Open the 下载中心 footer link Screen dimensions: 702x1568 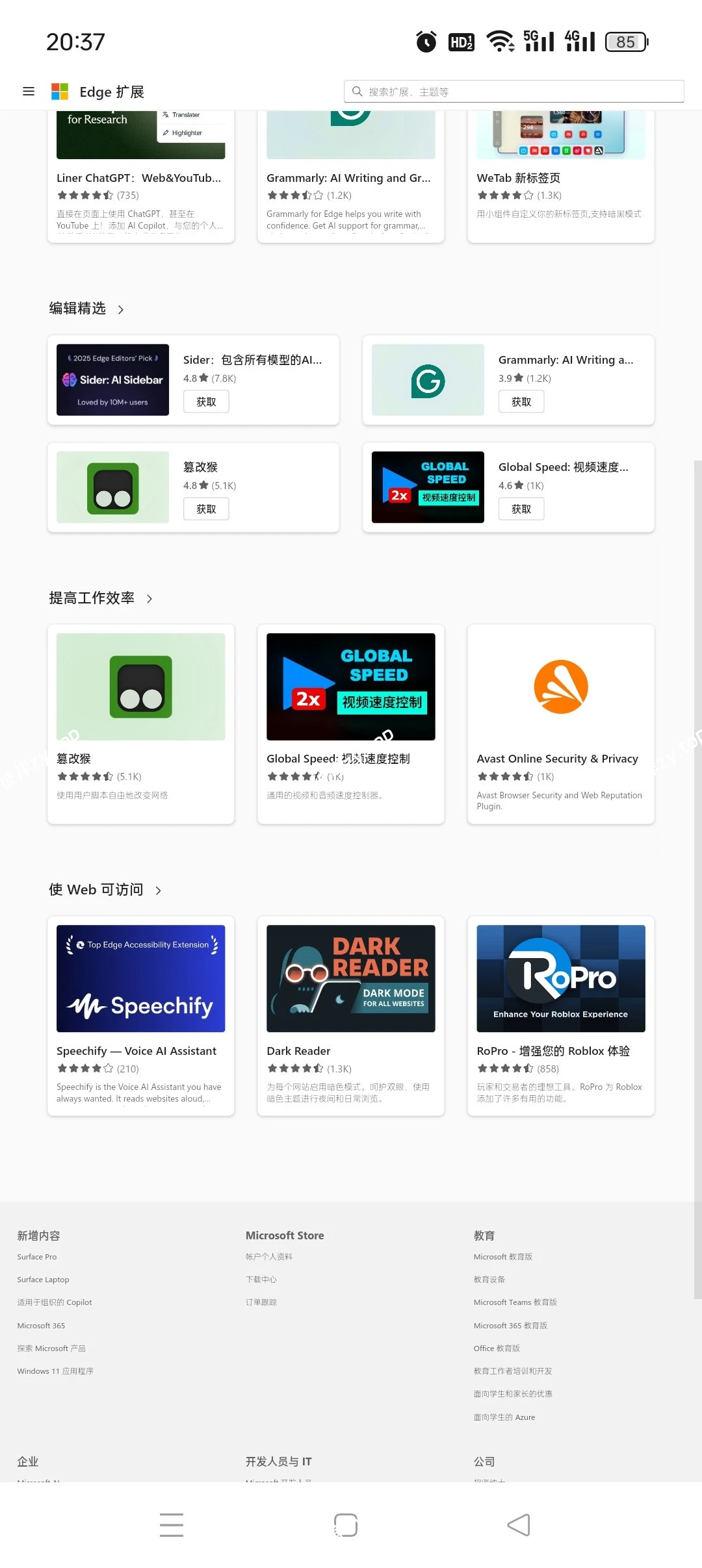[x=261, y=1280]
